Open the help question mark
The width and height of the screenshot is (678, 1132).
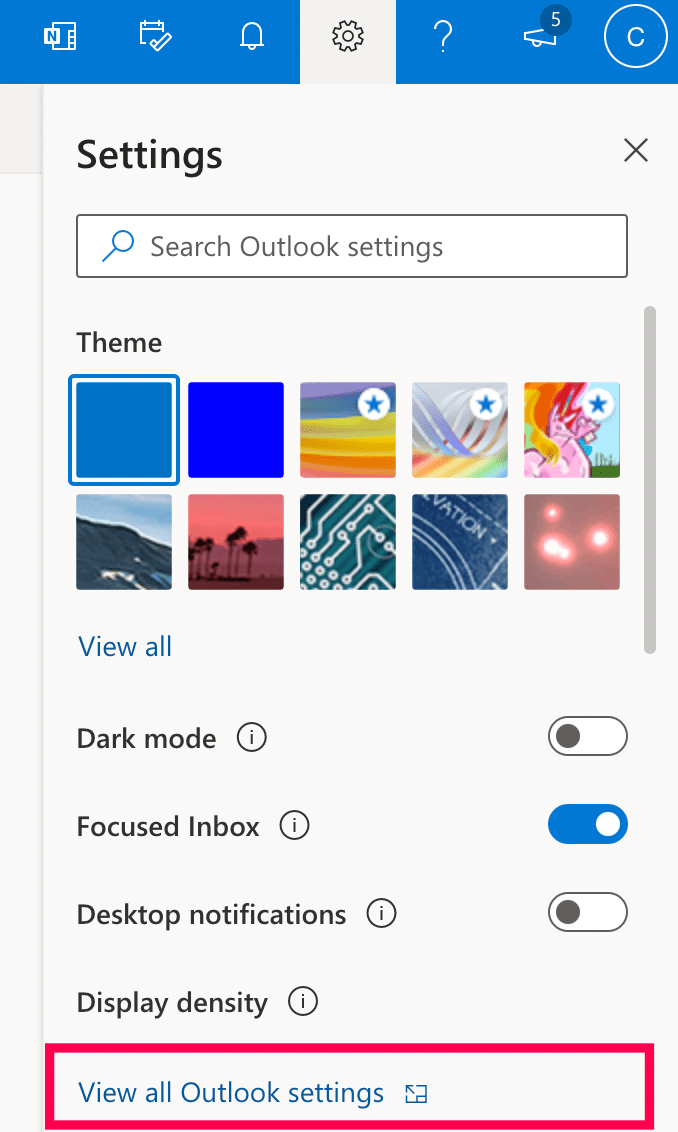pos(443,35)
